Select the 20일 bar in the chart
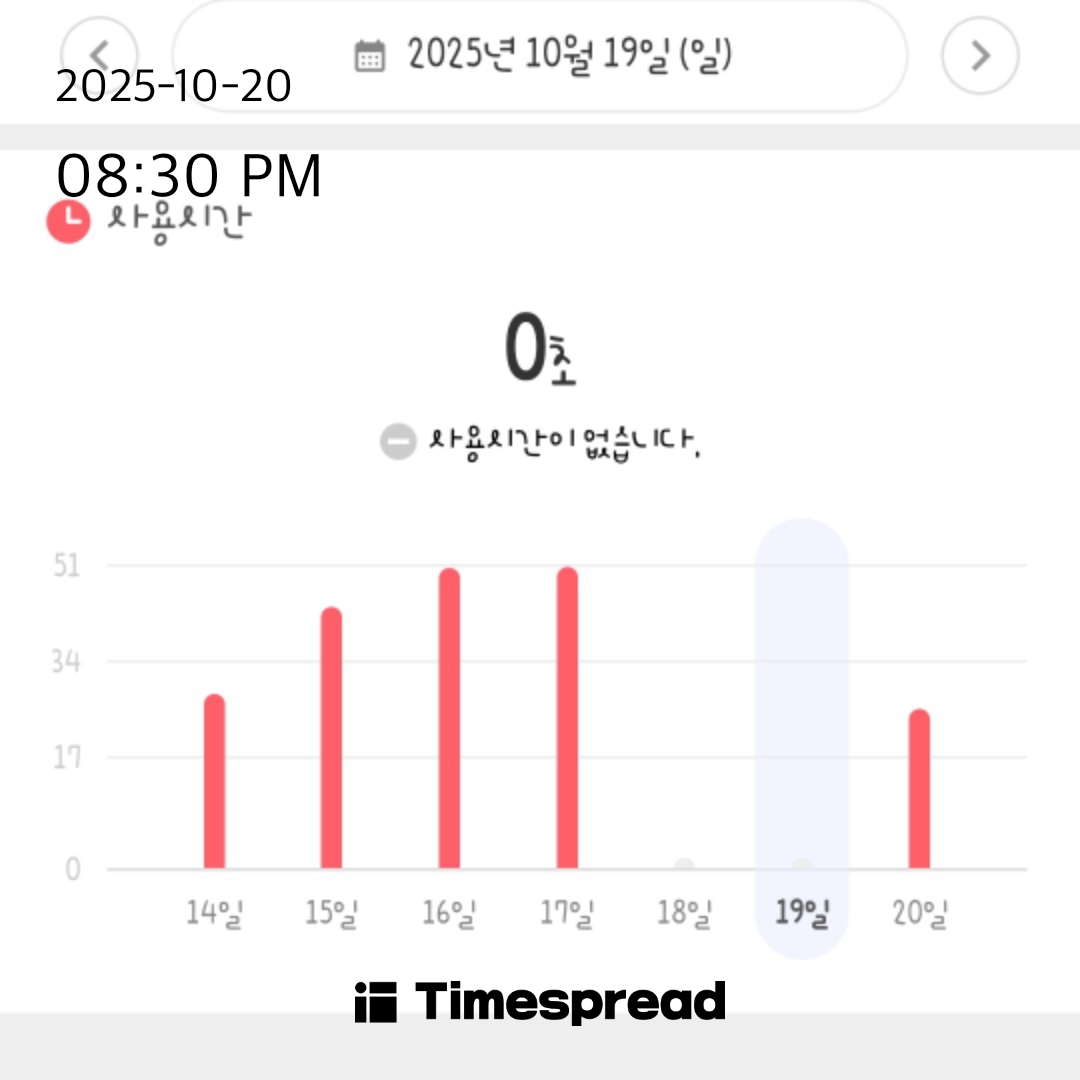Viewport: 1080px width, 1080px height. [919, 789]
